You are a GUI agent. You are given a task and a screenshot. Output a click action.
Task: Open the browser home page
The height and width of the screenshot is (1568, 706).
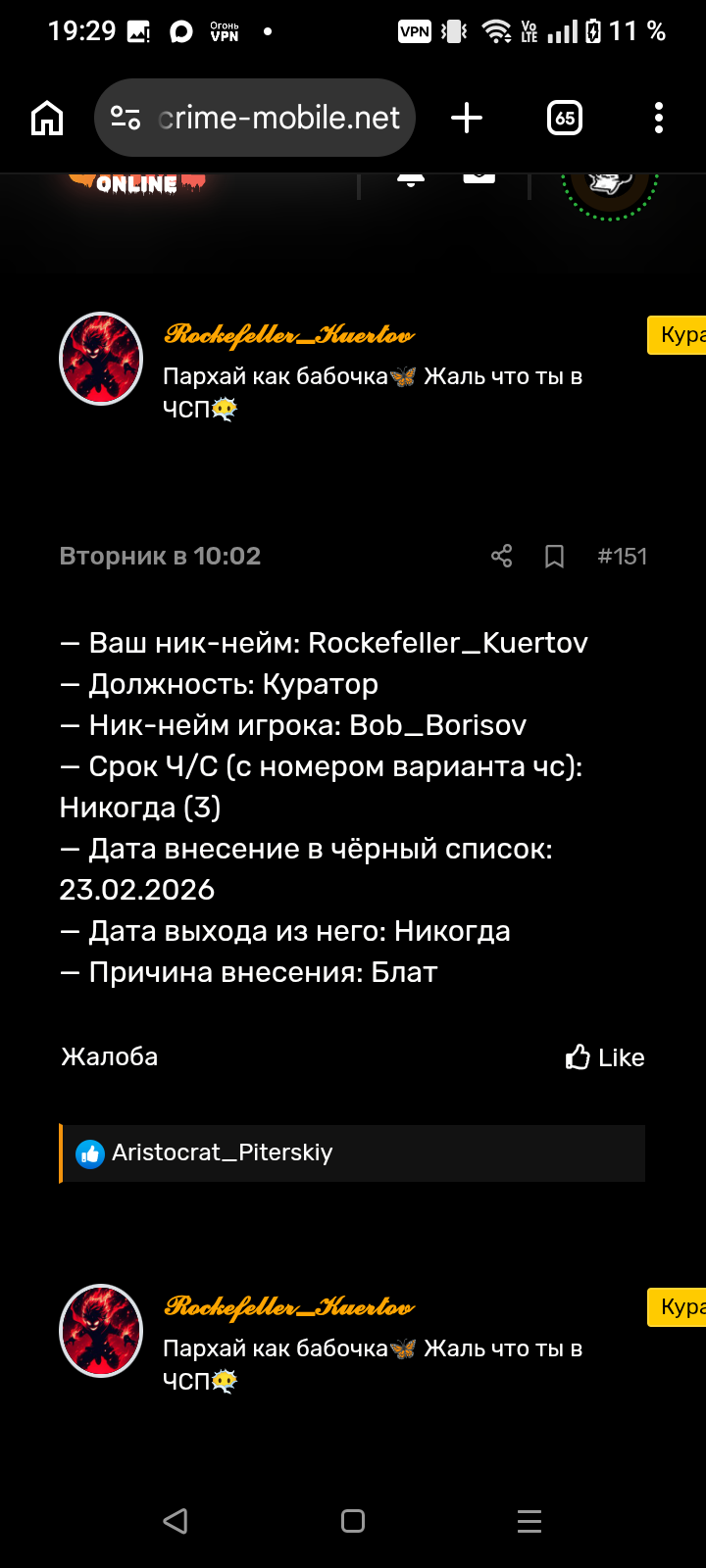(x=47, y=119)
